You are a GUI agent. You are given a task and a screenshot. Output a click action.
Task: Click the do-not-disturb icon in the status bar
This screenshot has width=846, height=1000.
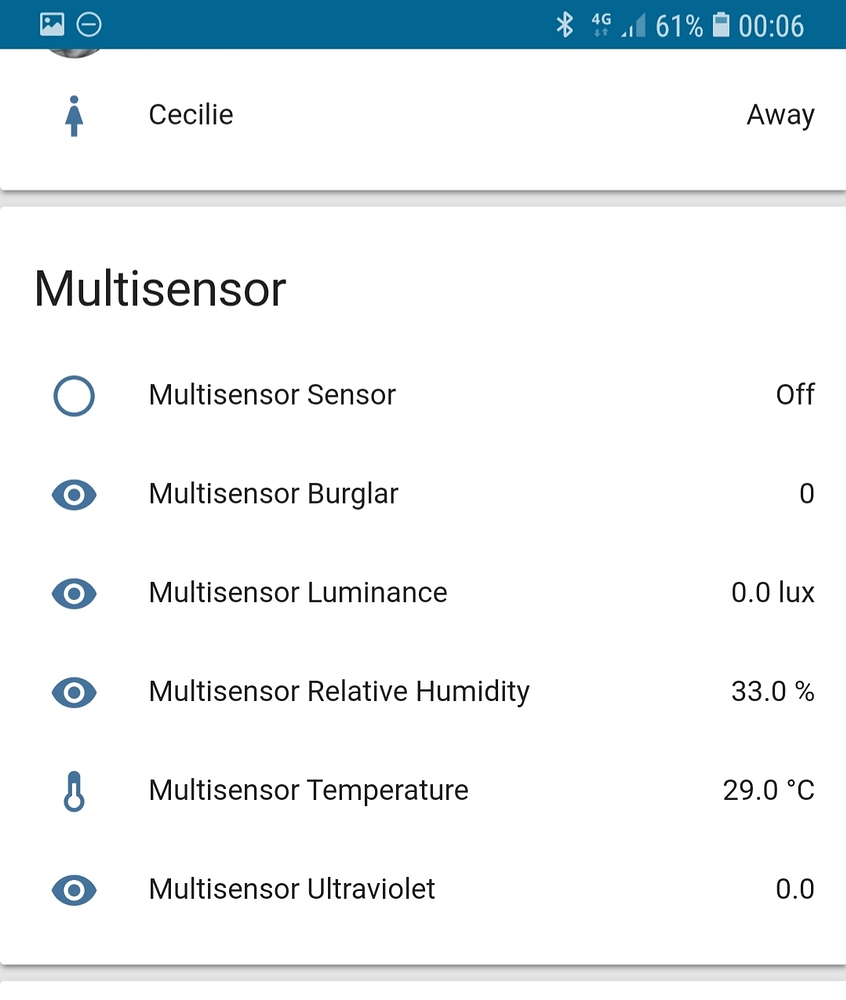(89, 25)
